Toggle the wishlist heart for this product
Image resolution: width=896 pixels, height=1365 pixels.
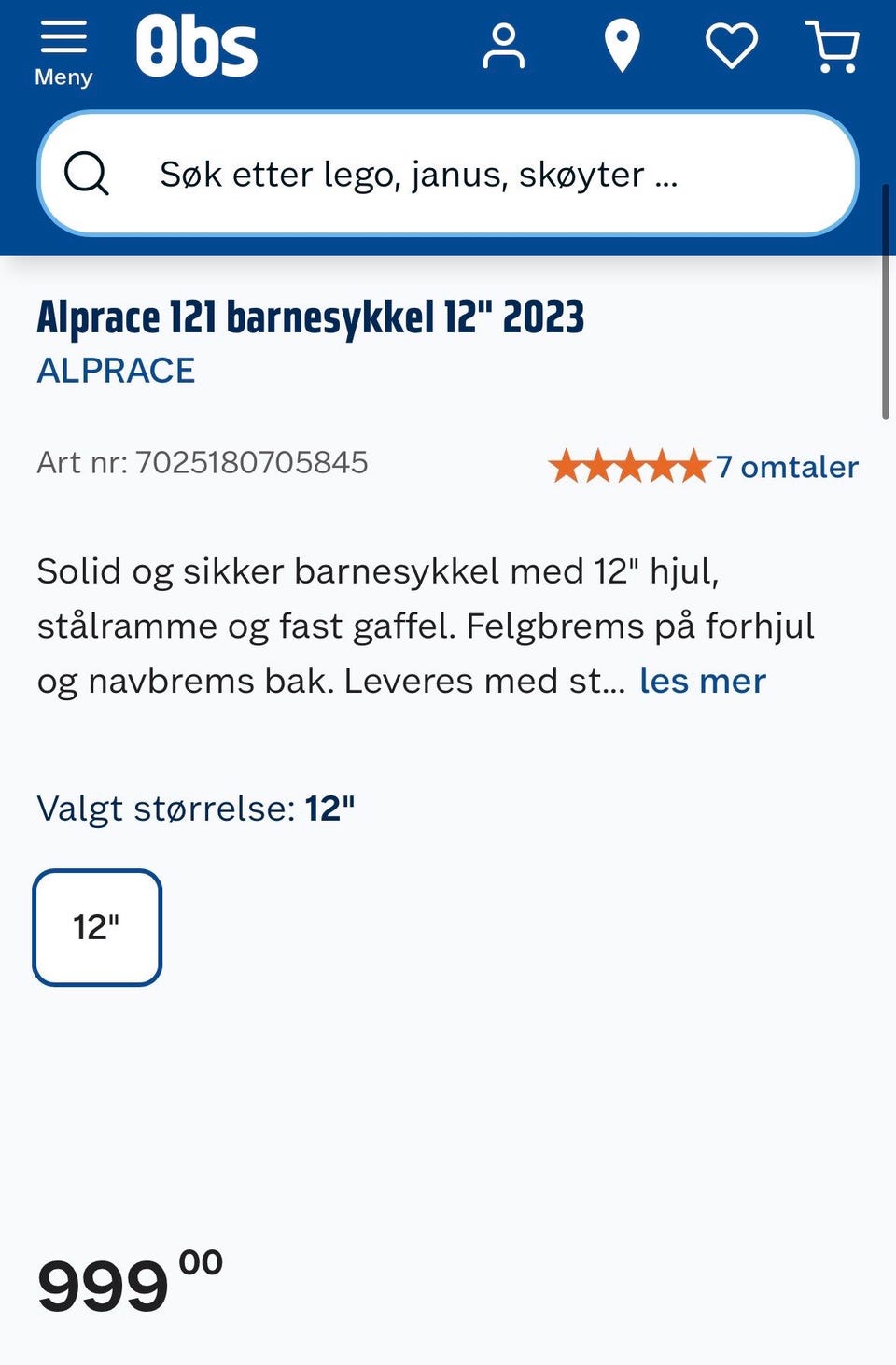pyautogui.click(x=731, y=45)
